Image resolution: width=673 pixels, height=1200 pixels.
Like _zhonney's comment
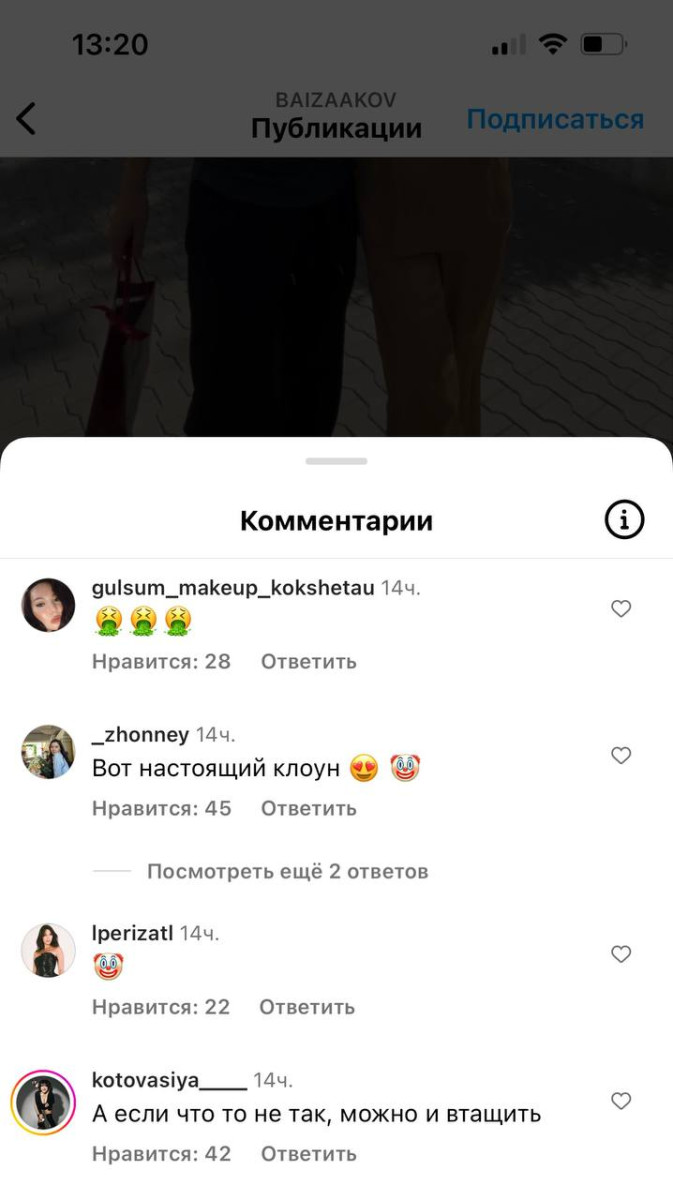coord(621,756)
